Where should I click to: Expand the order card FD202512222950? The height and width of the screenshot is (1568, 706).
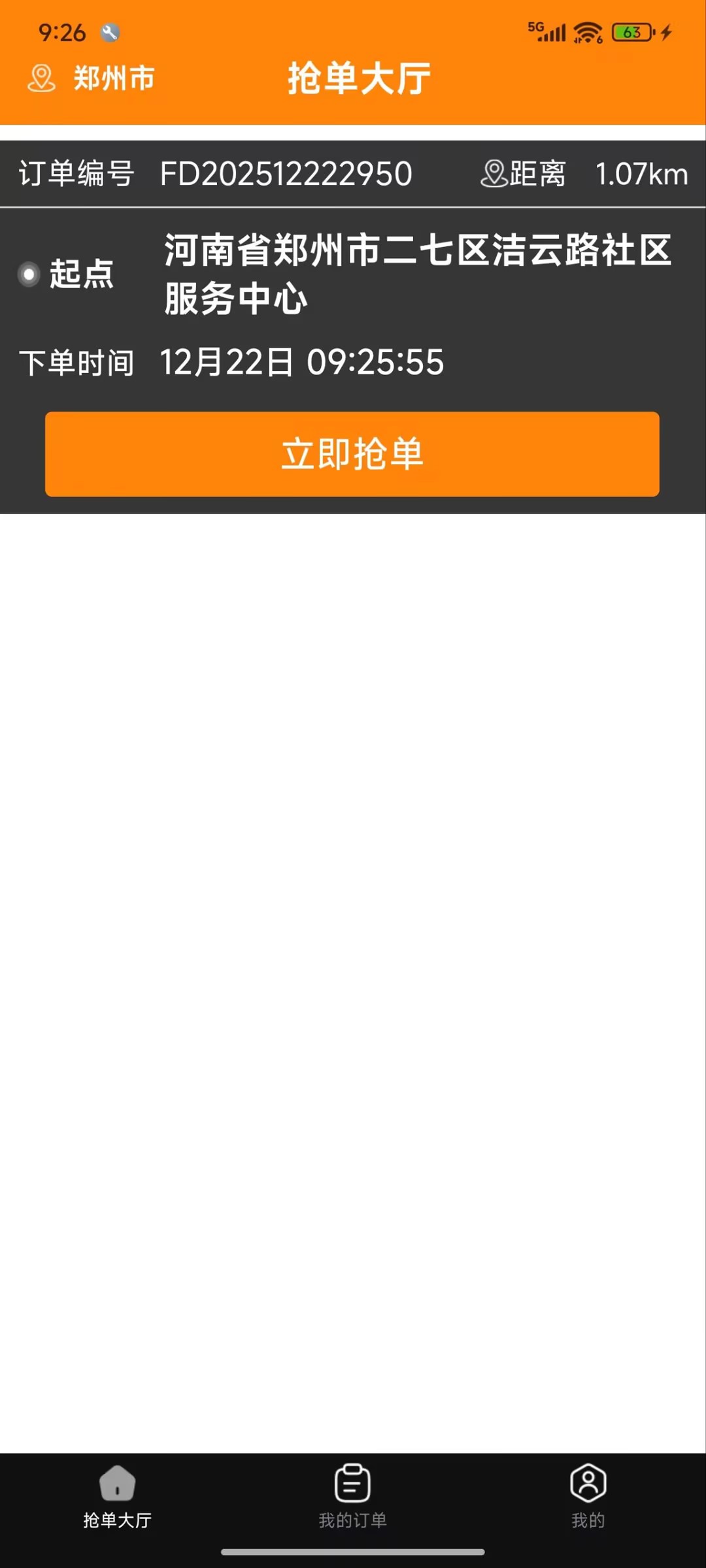(285, 173)
